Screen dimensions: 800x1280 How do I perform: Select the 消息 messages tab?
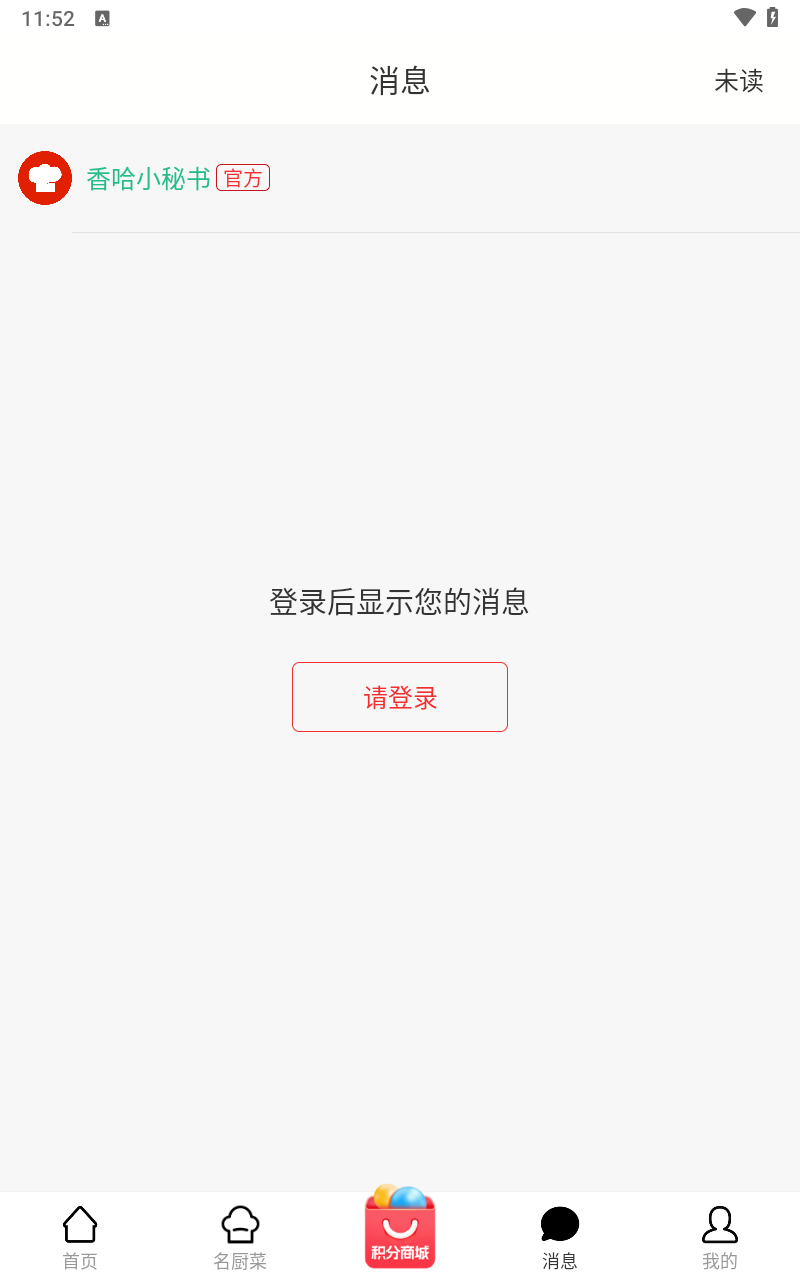pos(560,1236)
